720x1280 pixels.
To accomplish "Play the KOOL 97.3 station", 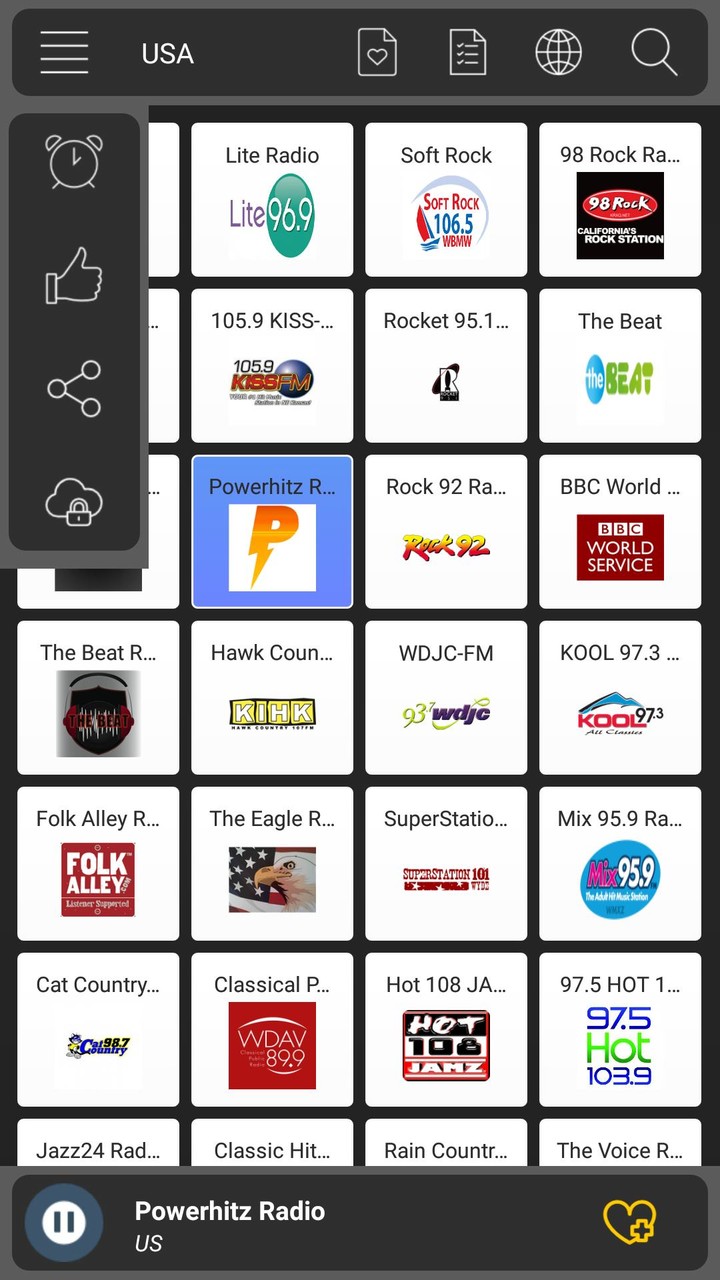I will pyautogui.click(x=620, y=697).
